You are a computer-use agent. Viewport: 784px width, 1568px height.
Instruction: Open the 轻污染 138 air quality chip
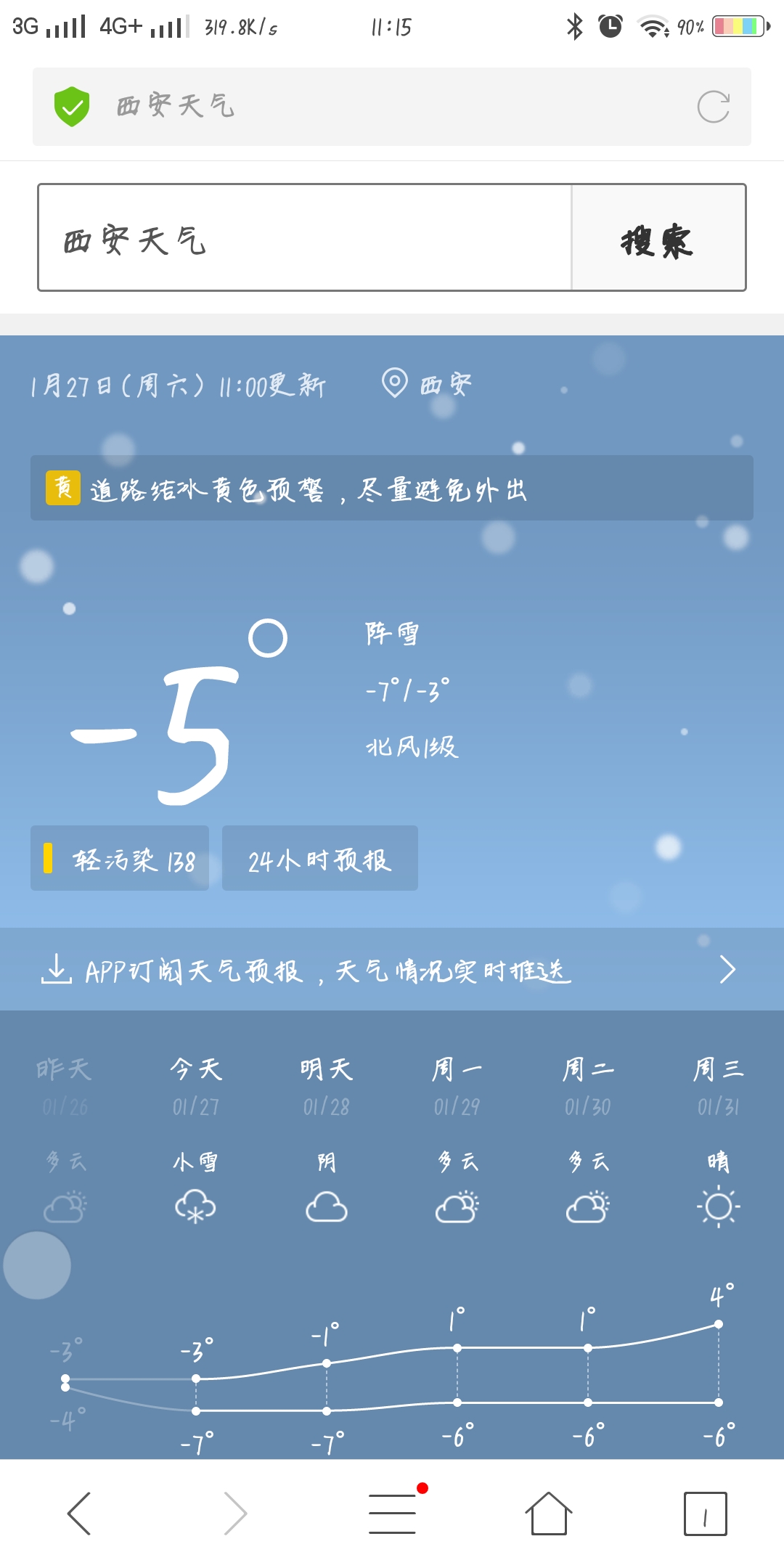click(x=120, y=858)
